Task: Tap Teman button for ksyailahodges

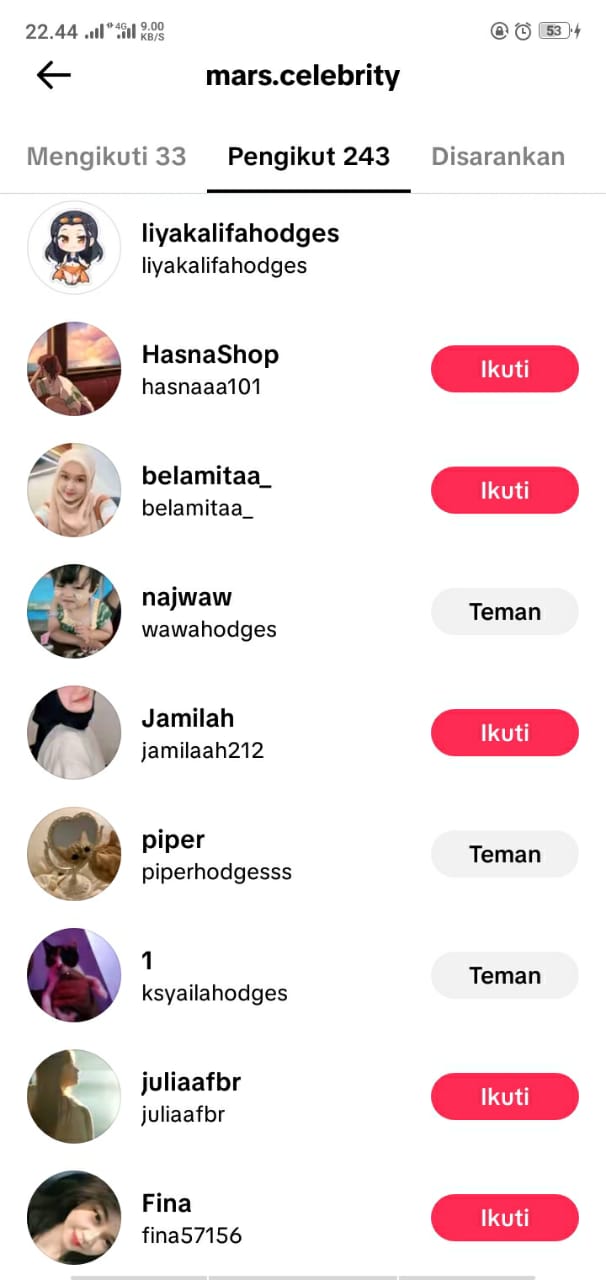Action: [504, 976]
